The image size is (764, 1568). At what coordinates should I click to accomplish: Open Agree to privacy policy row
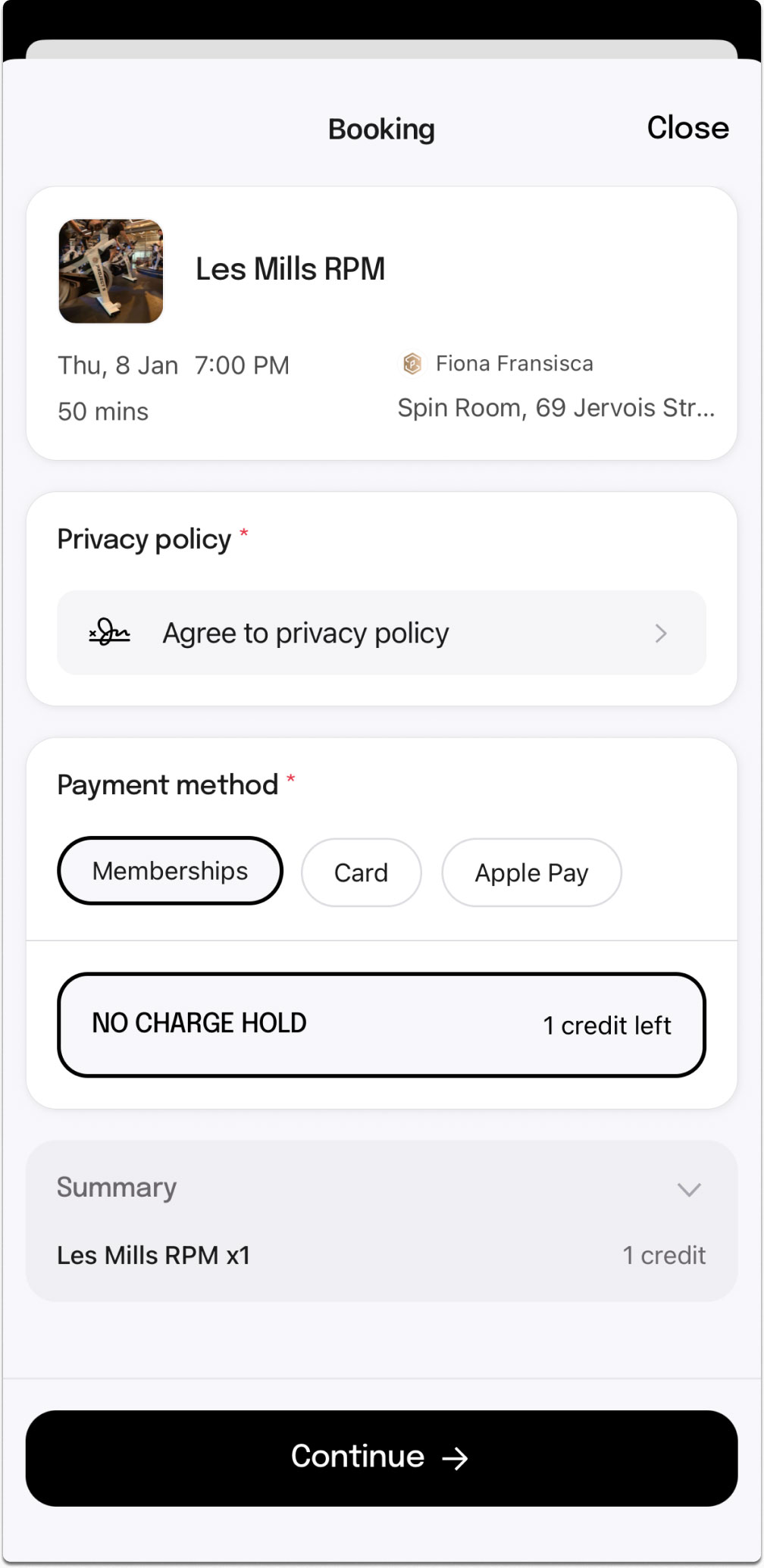point(381,633)
